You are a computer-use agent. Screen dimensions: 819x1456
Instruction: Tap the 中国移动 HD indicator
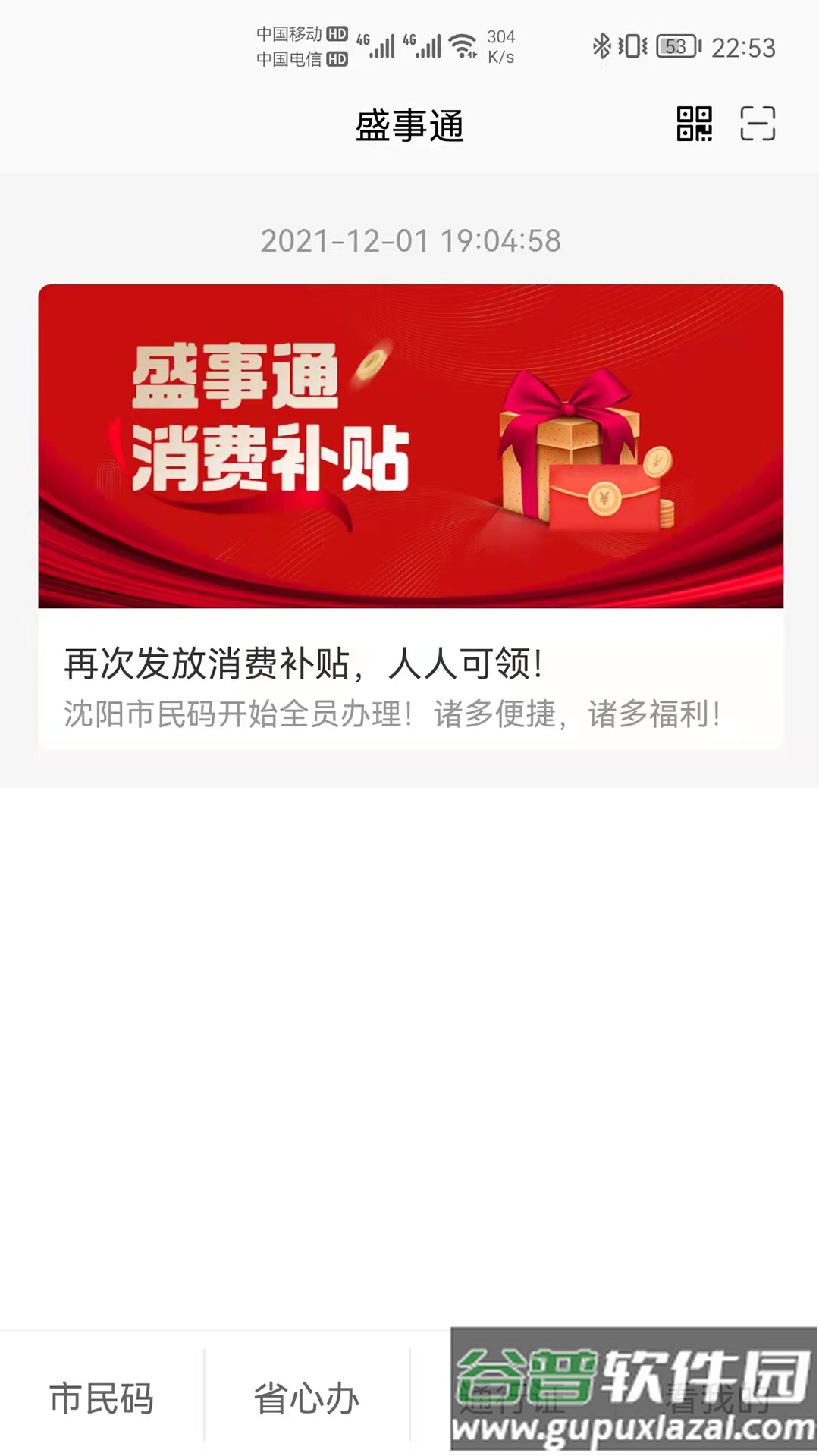296,33
